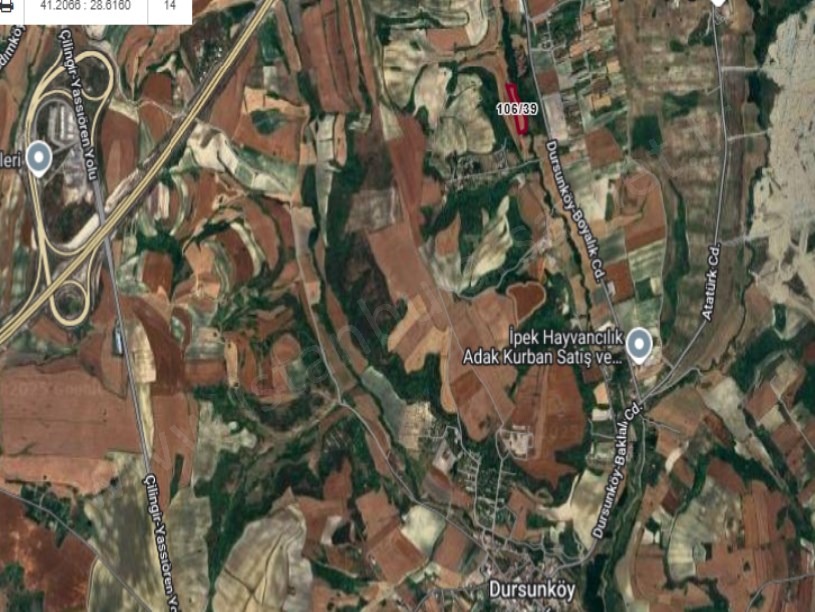This screenshot has width=815, height=612.
Task: Tap the print icon in the top bar
Action: [x=8, y=5]
